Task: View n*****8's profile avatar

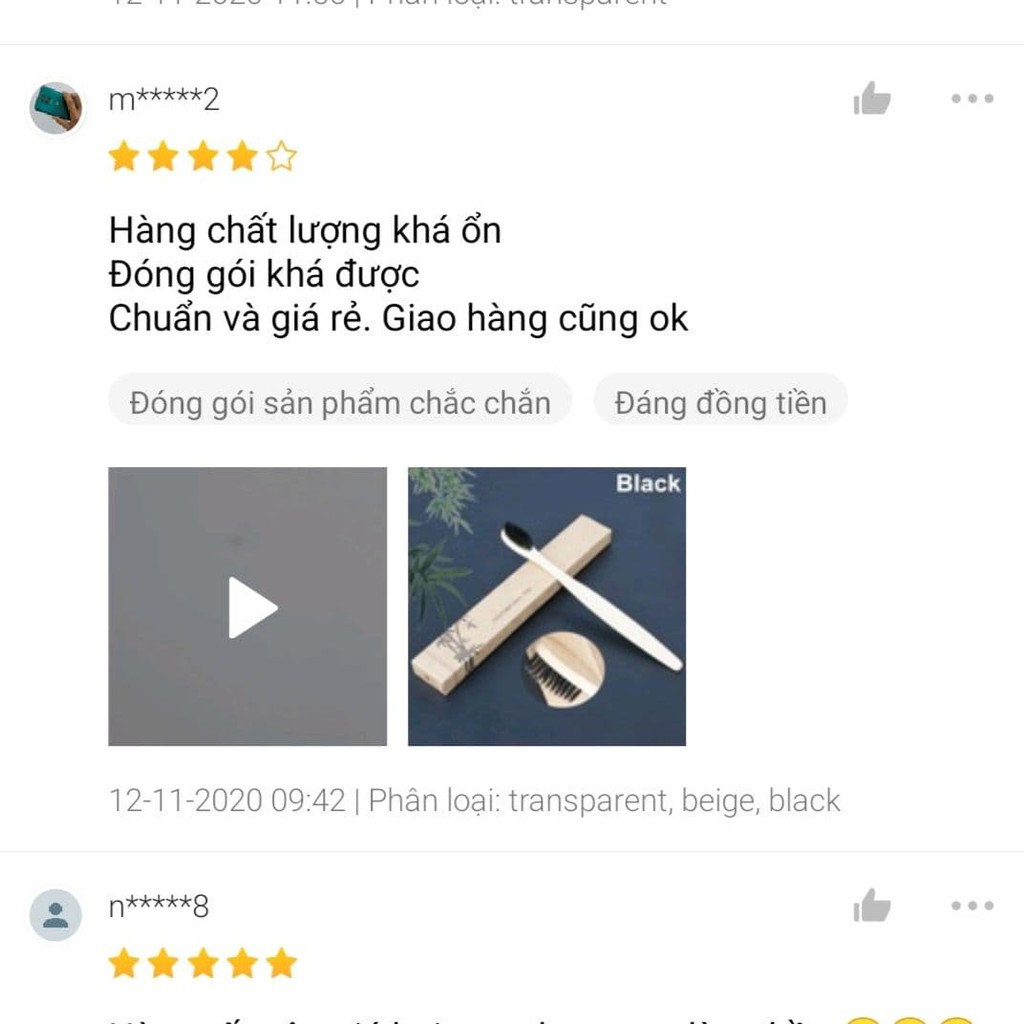Action: click(x=56, y=914)
